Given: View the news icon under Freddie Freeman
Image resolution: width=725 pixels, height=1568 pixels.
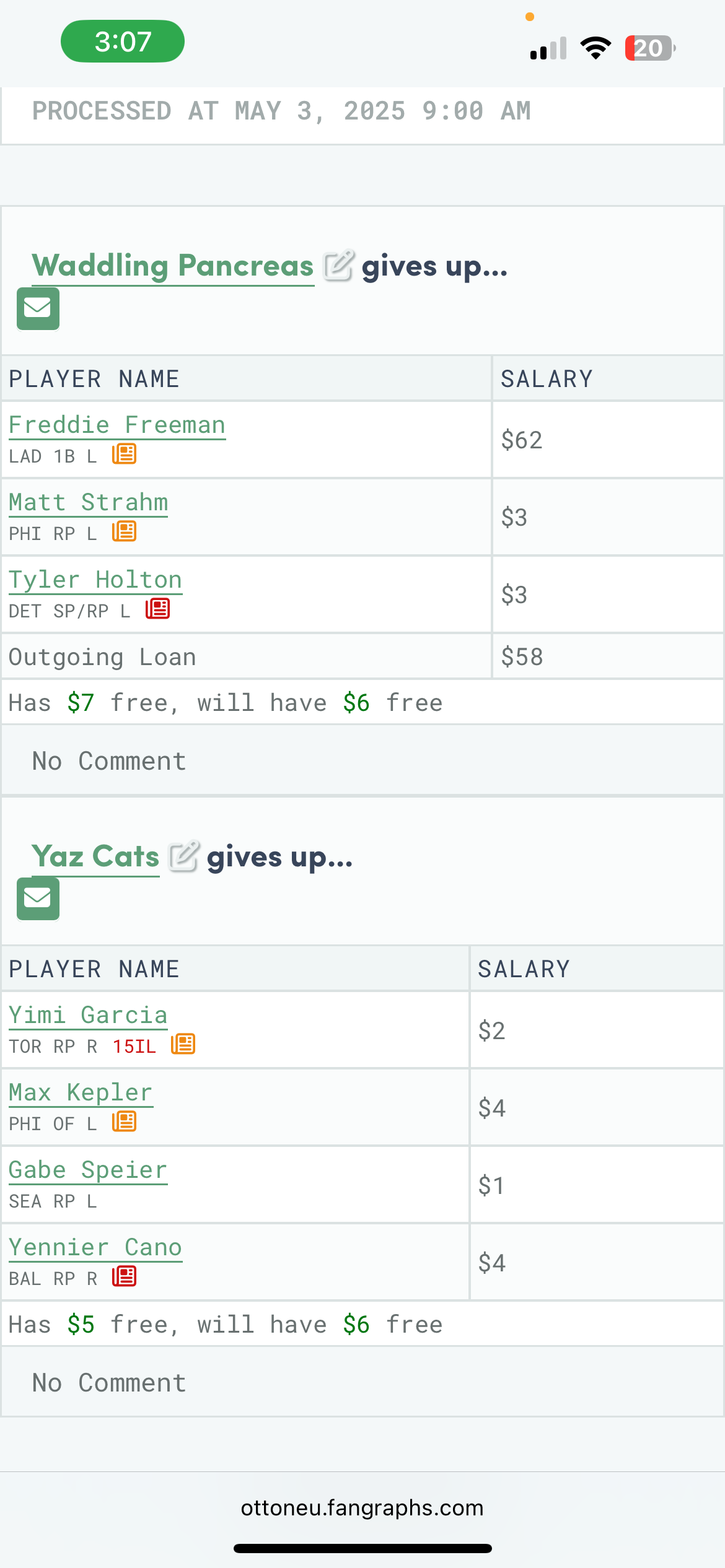Looking at the screenshot, I should pyautogui.click(x=125, y=454).
